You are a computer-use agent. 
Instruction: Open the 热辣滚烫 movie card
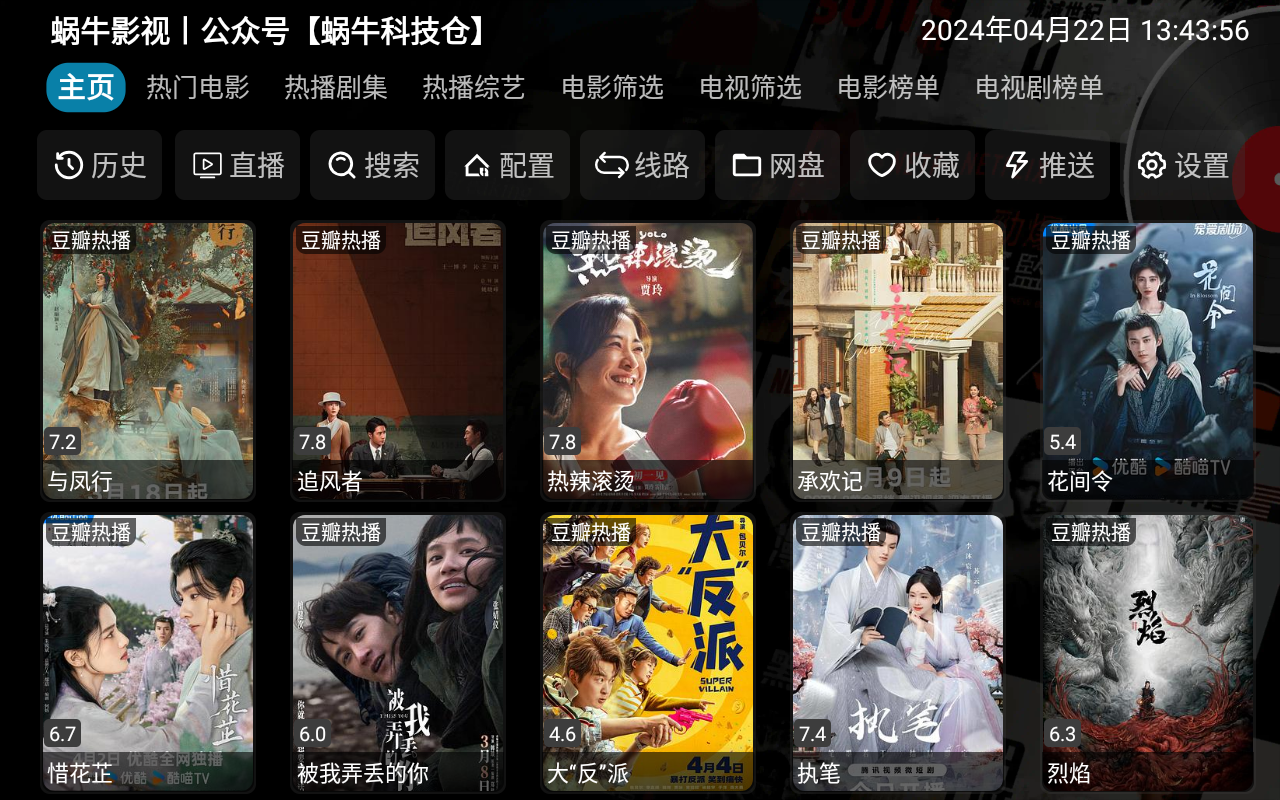point(648,360)
